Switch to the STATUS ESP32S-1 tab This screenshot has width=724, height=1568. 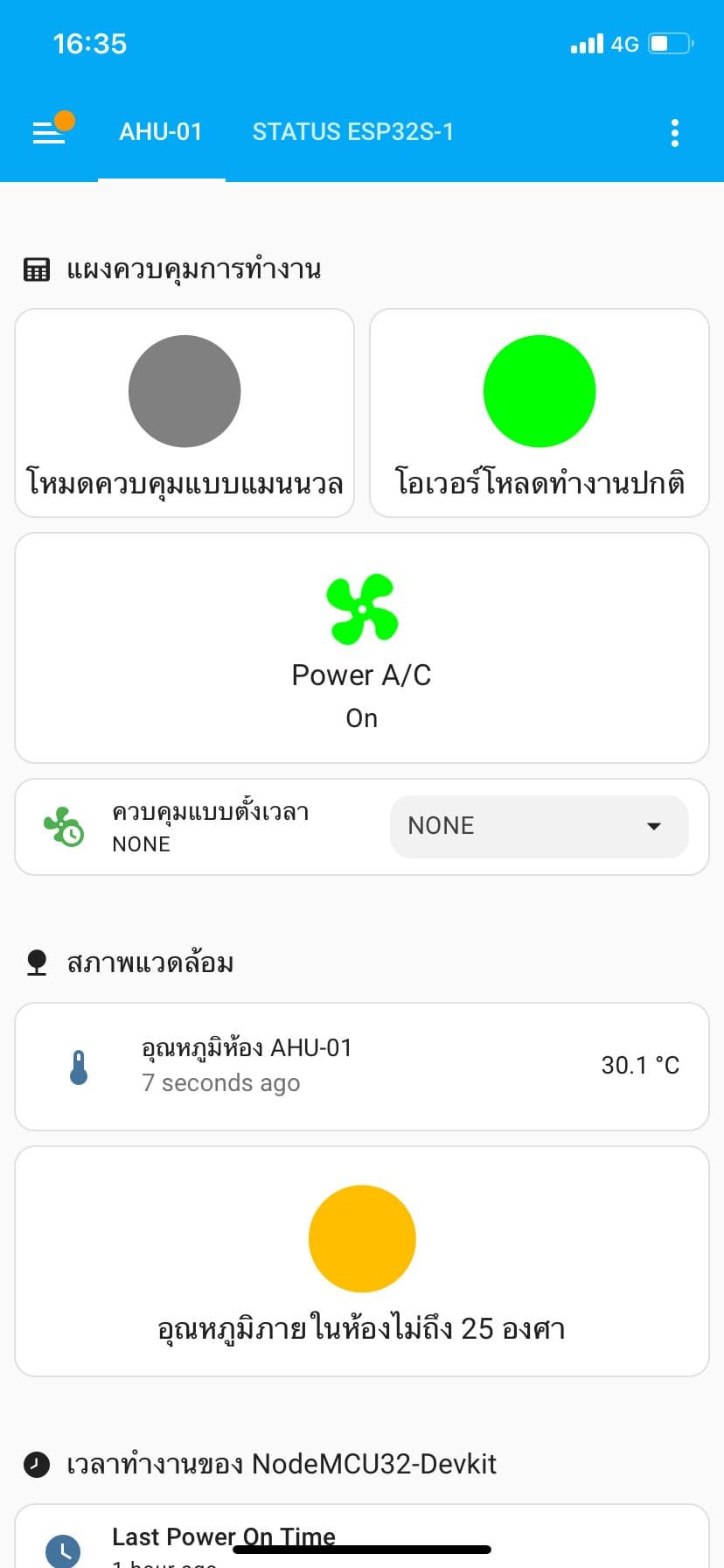352,132
